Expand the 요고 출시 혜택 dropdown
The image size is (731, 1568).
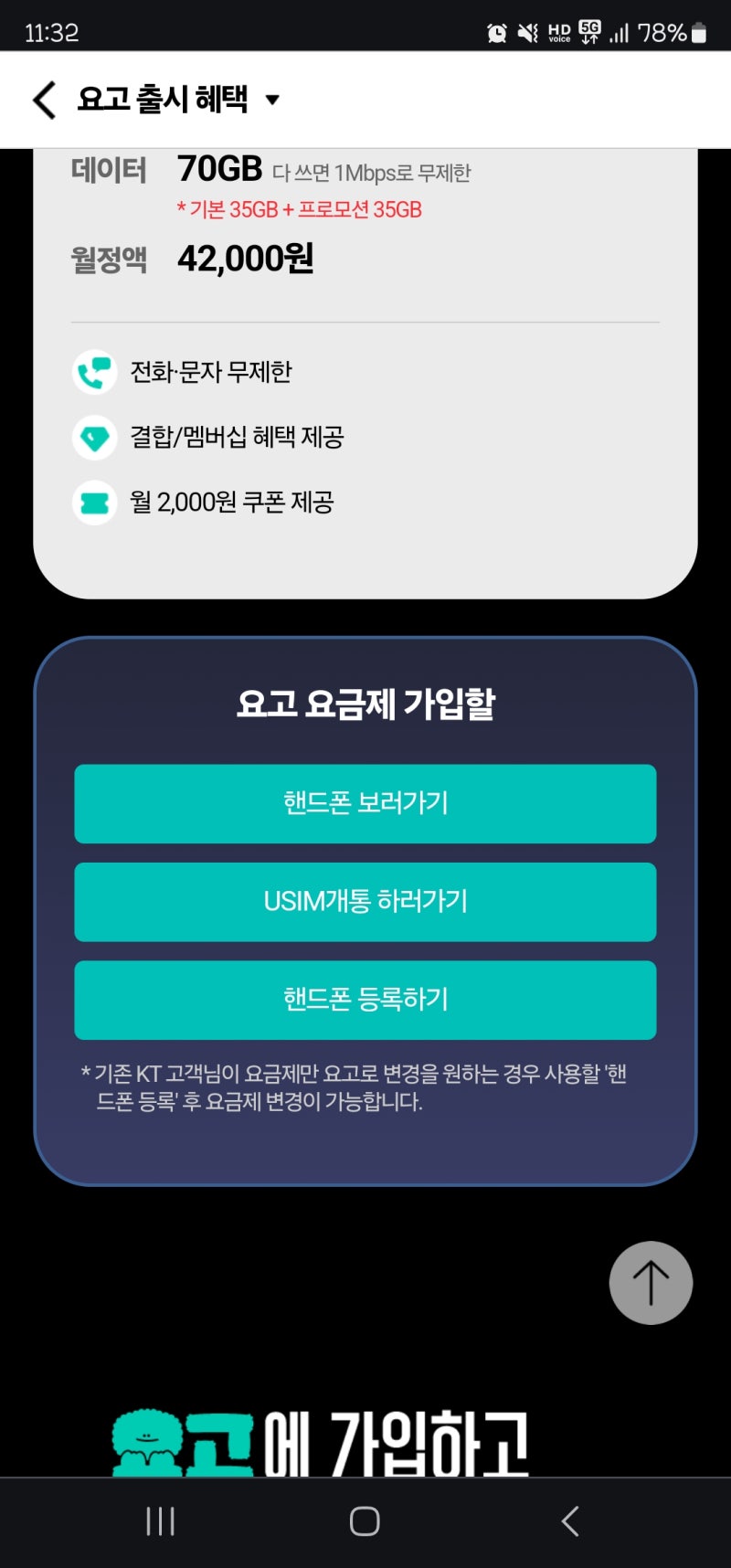271,100
